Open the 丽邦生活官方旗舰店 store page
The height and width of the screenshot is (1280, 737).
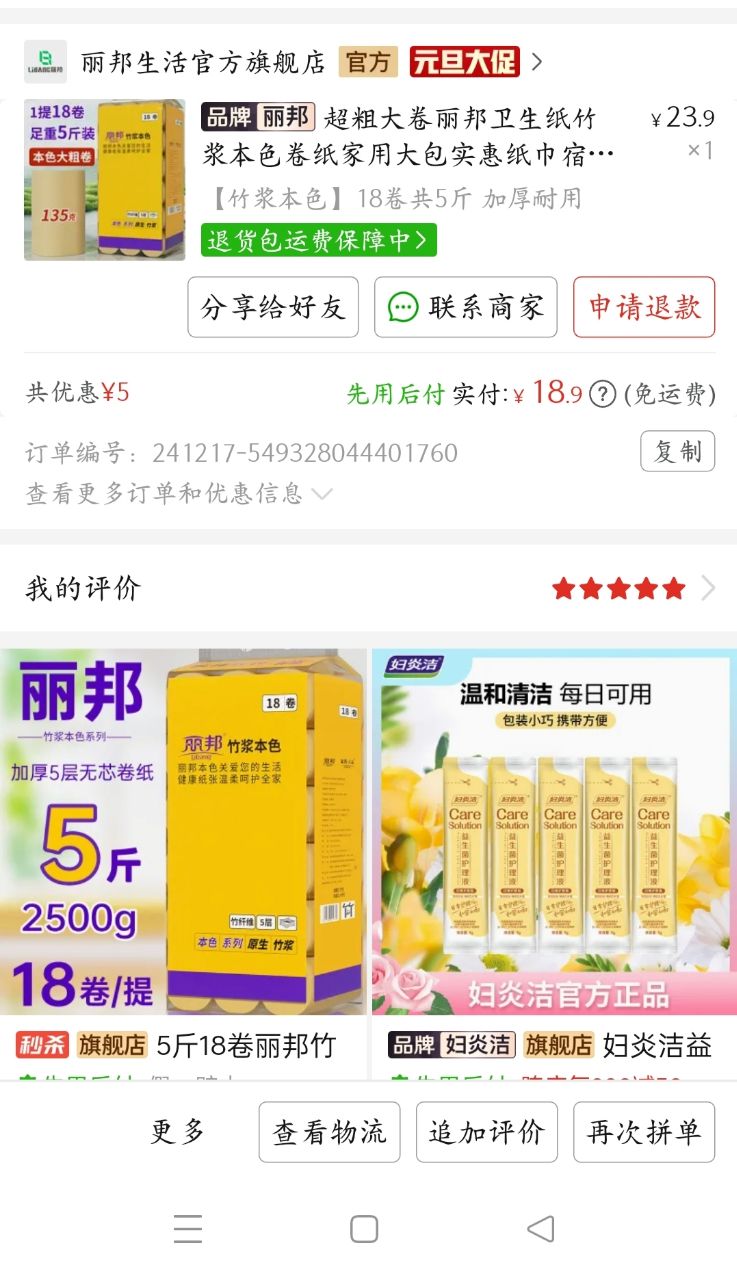(x=203, y=62)
